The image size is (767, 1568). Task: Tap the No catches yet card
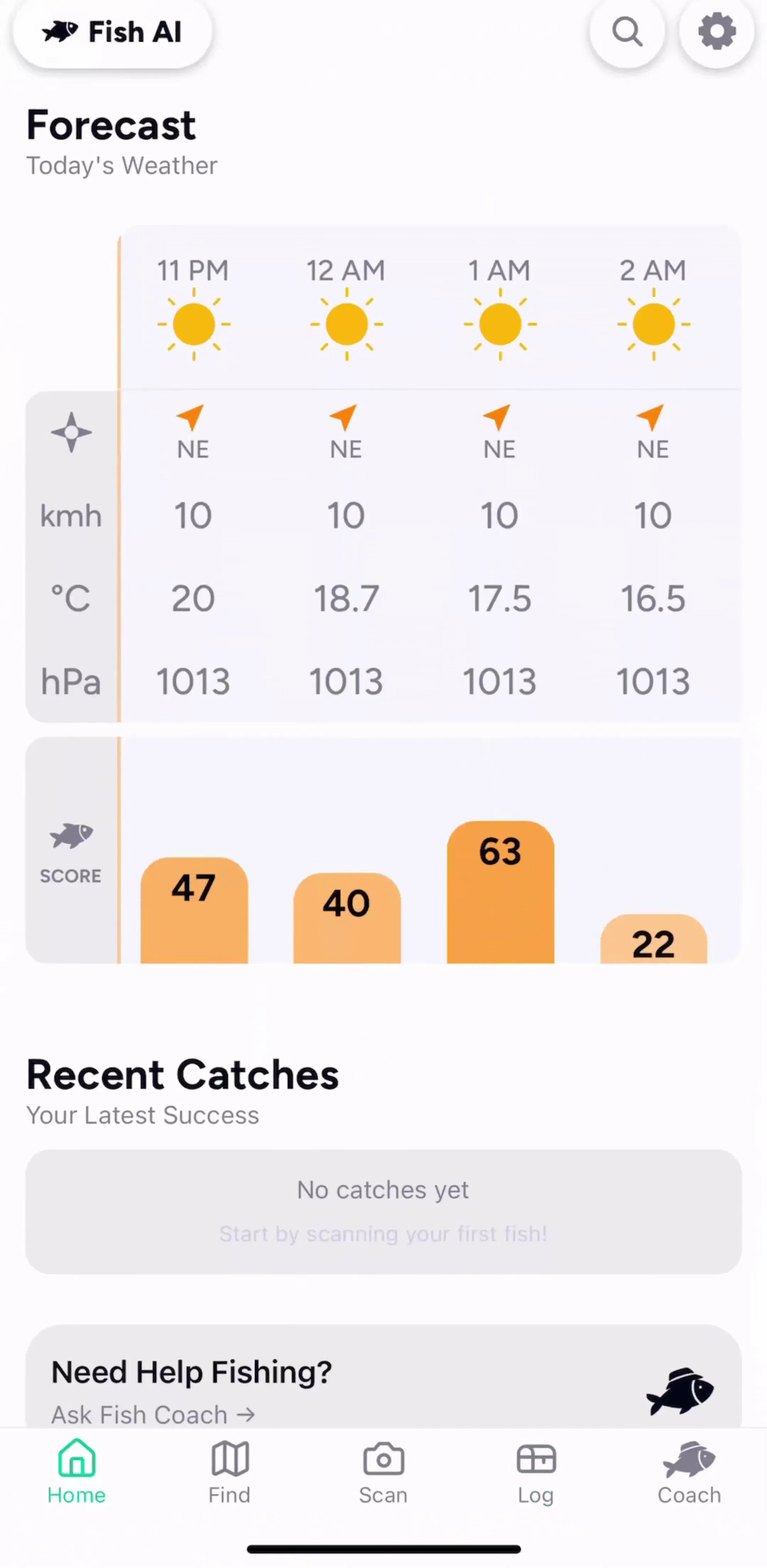[x=383, y=1211]
